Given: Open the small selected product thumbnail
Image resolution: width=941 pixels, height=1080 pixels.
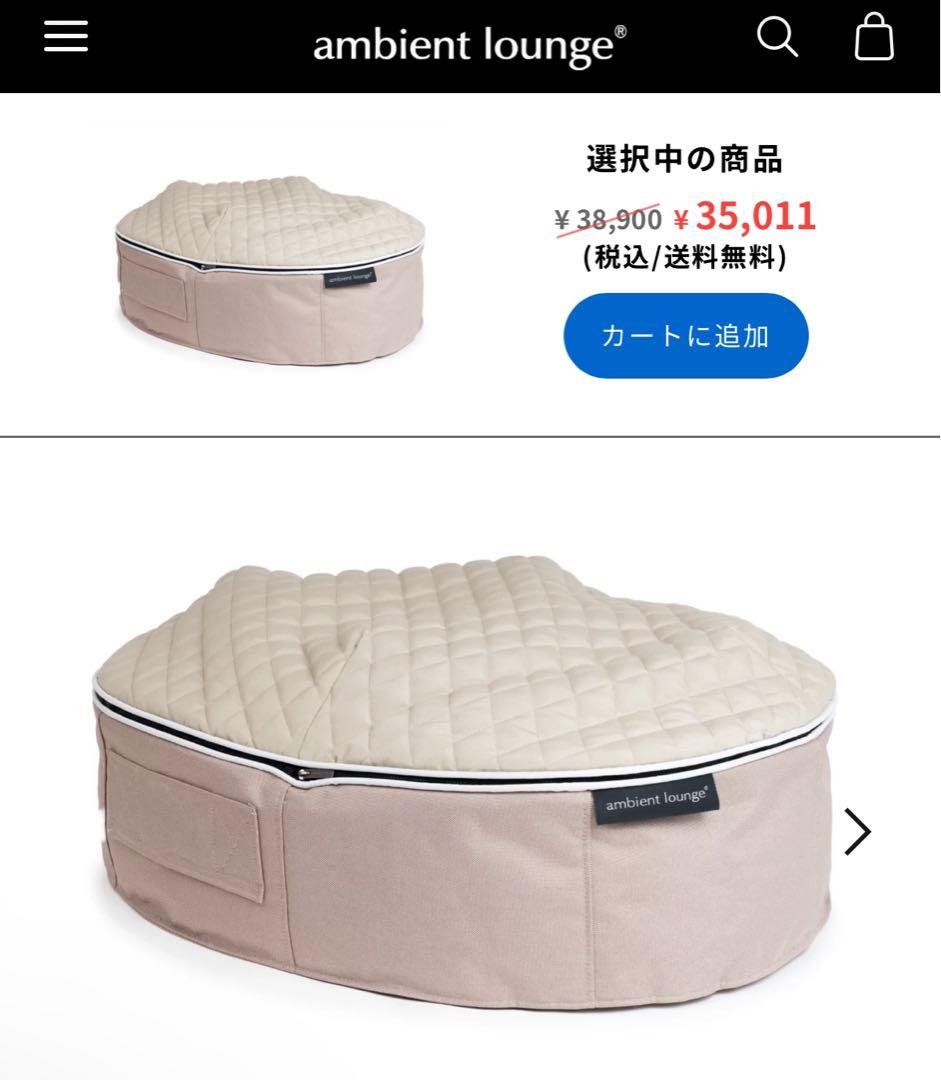Looking at the screenshot, I should pos(268,264).
